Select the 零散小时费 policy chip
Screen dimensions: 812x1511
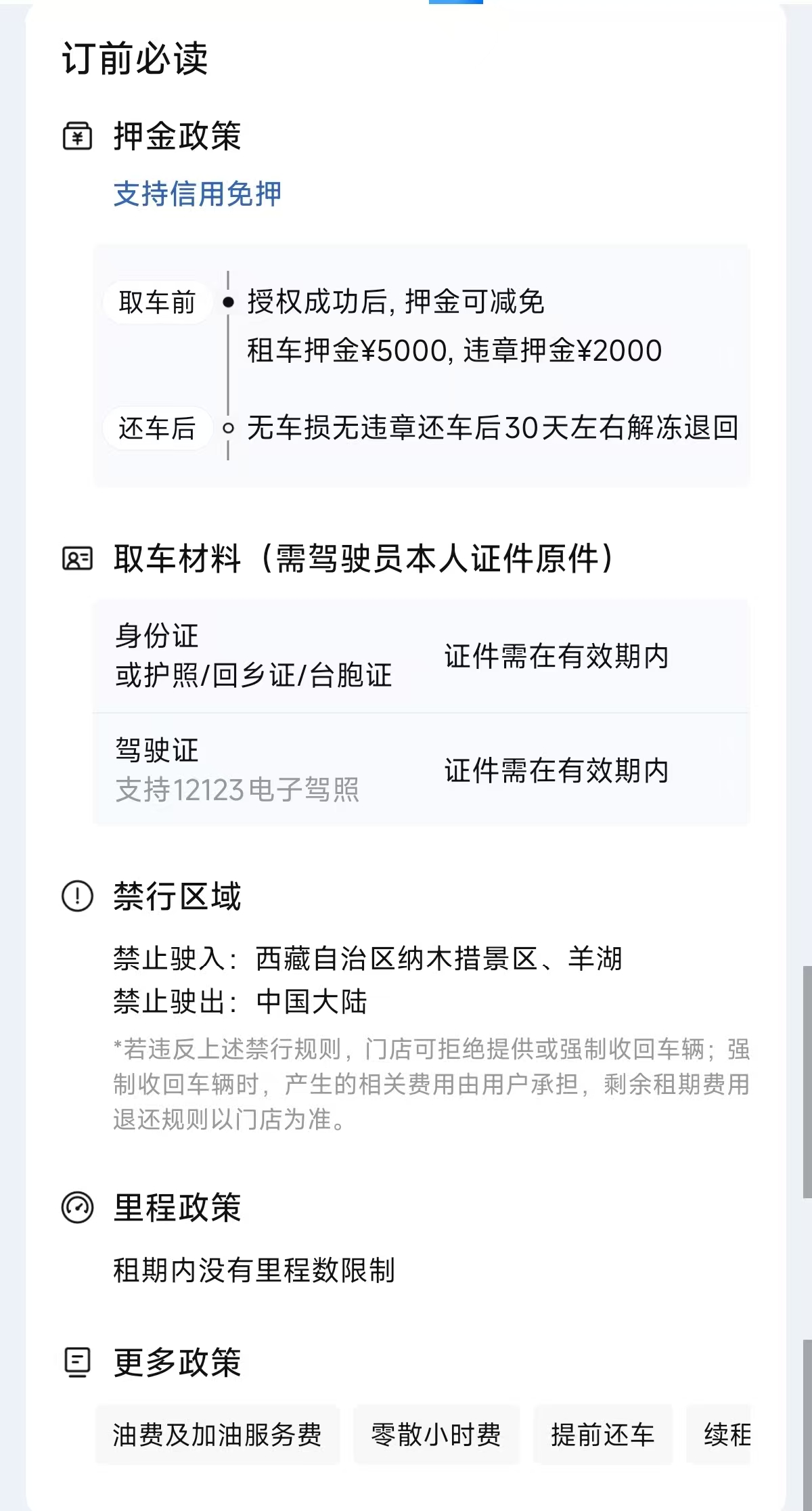(436, 1435)
